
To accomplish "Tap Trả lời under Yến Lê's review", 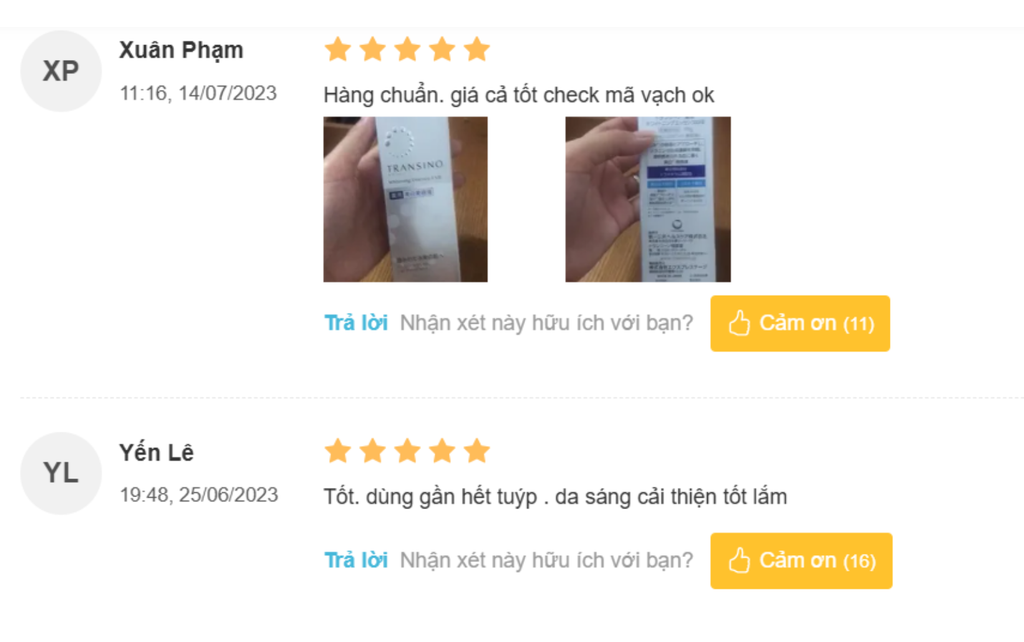I will click(x=356, y=560).
